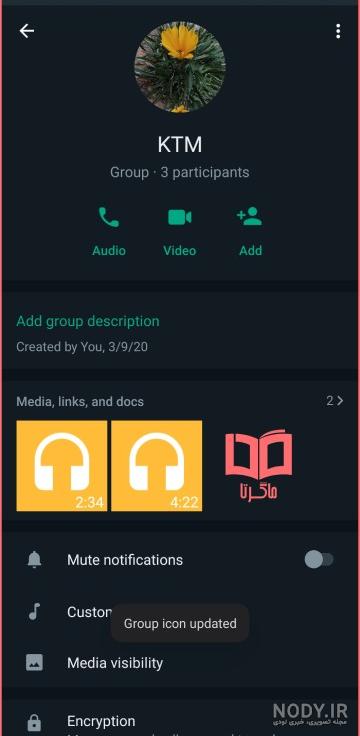Toggle the Mute notifications switch
360x736 pixels.
click(319, 560)
